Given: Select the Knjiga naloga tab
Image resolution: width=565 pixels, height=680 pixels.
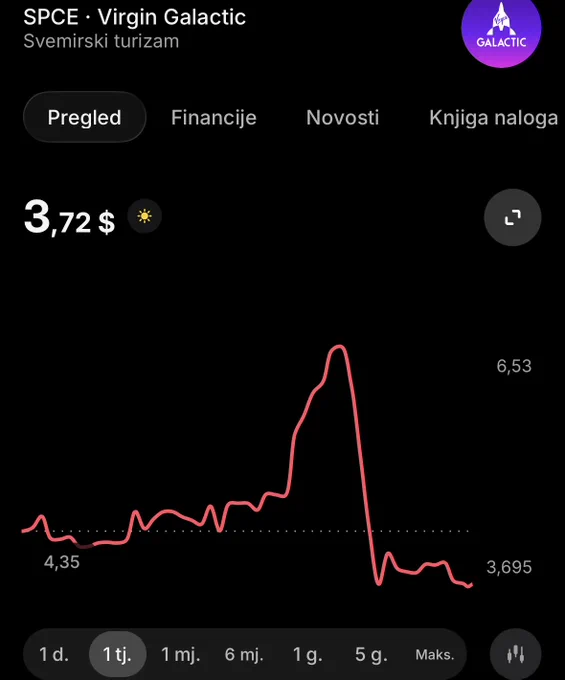Looking at the screenshot, I should 493,118.
